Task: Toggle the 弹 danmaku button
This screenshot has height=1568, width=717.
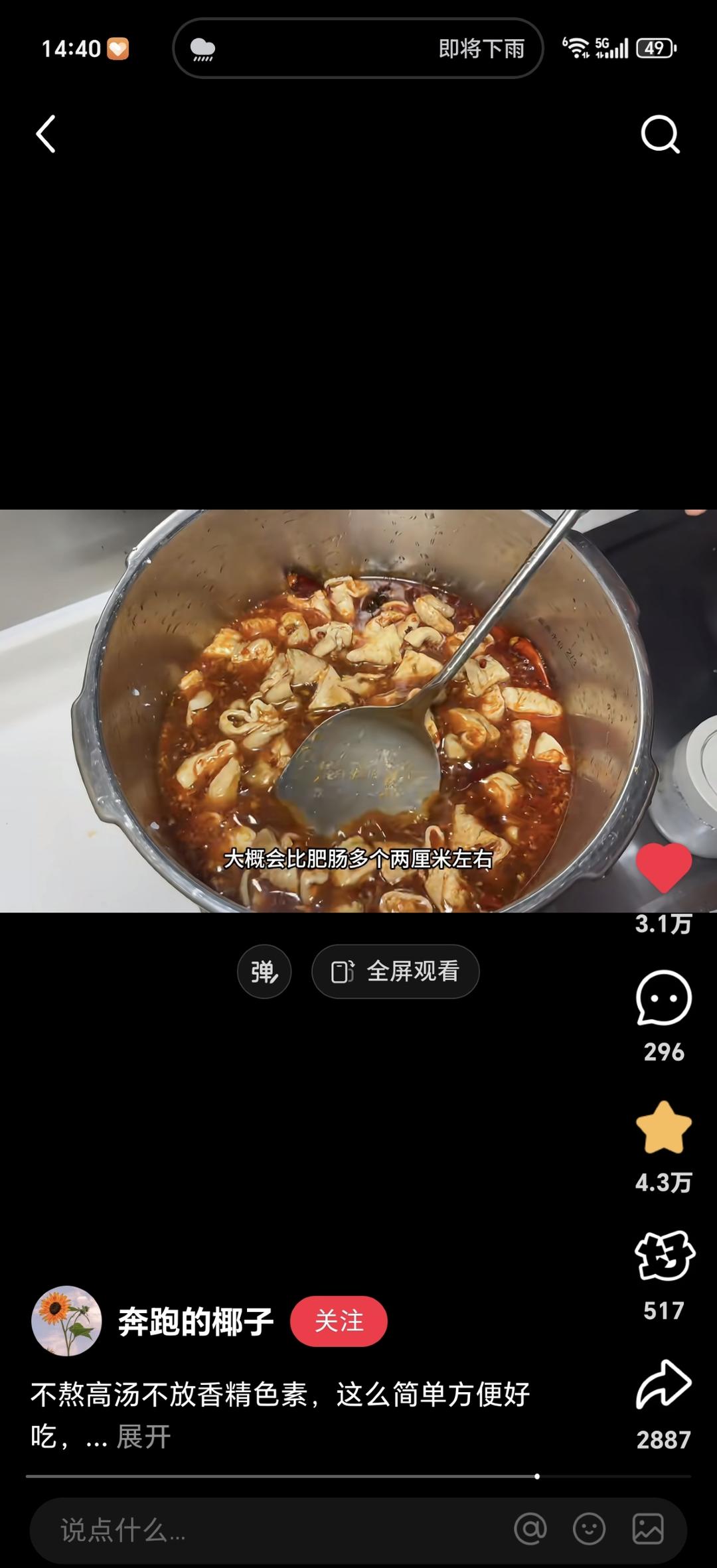Action: coord(264,971)
